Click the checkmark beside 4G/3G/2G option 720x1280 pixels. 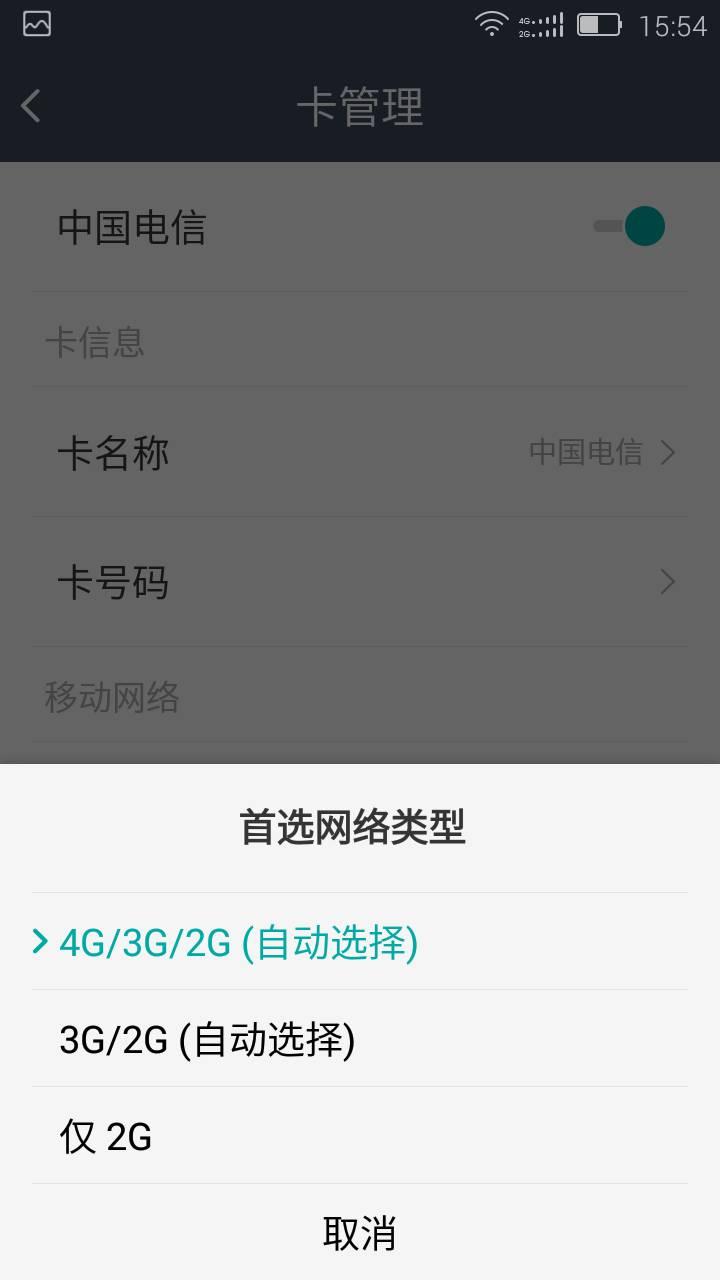(x=40, y=940)
